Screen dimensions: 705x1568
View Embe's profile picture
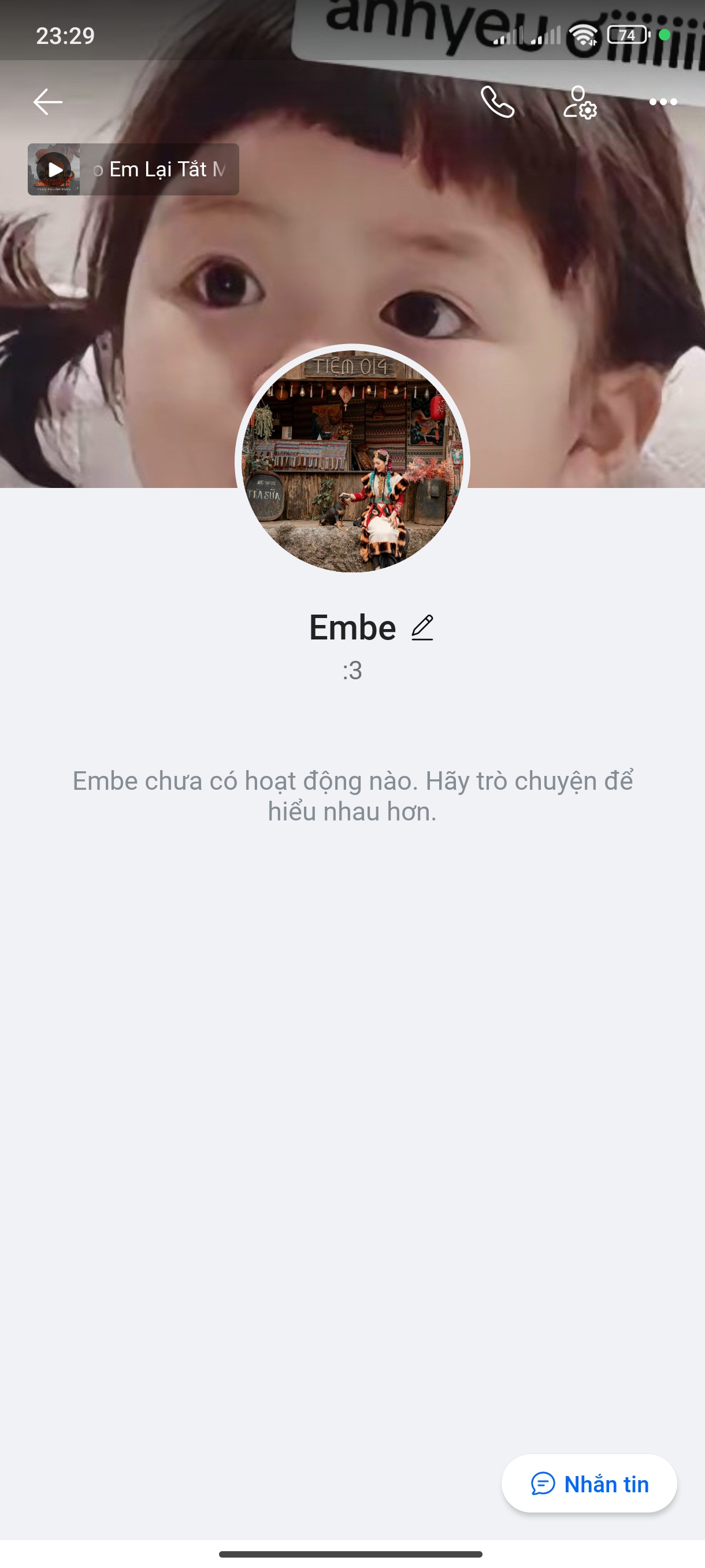[x=352, y=460]
